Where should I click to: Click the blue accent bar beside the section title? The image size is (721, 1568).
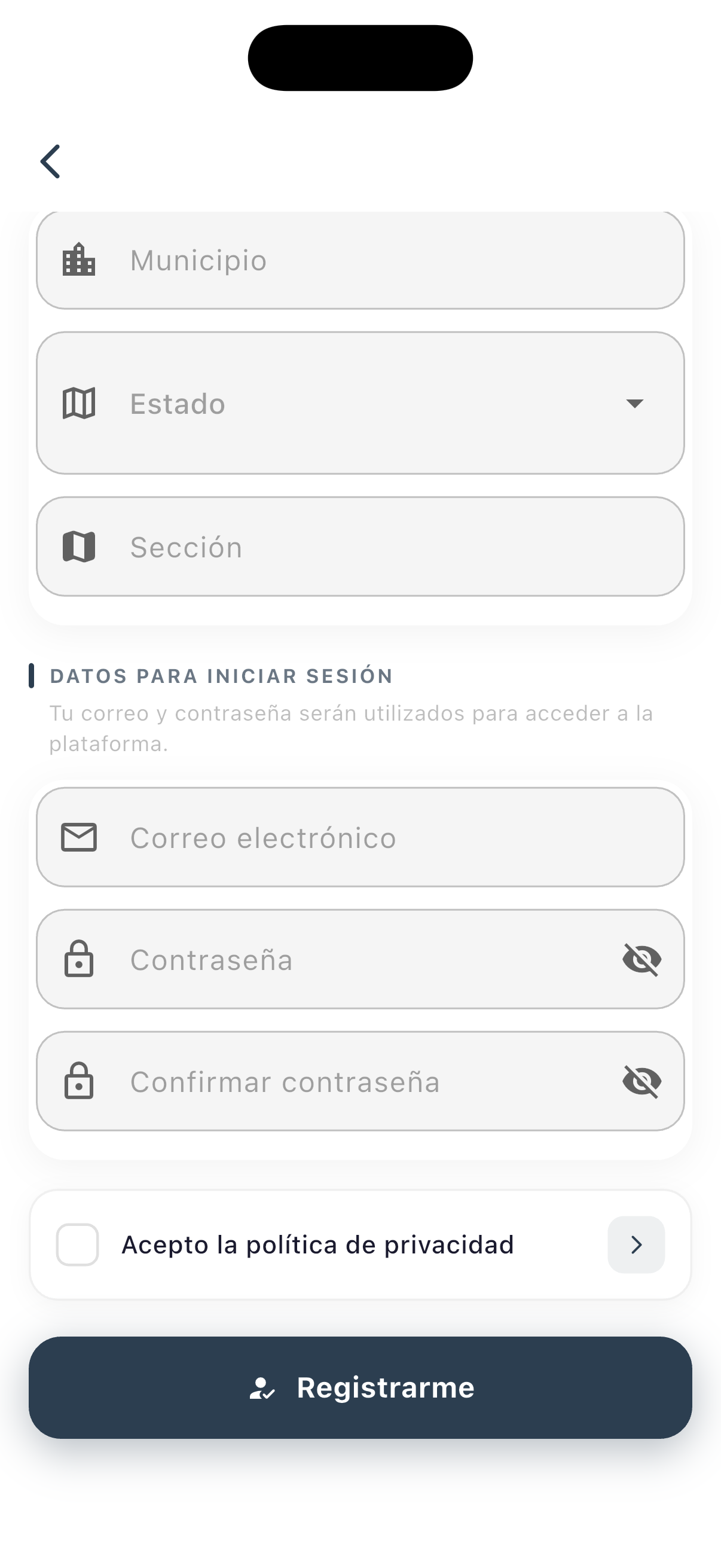32,676
